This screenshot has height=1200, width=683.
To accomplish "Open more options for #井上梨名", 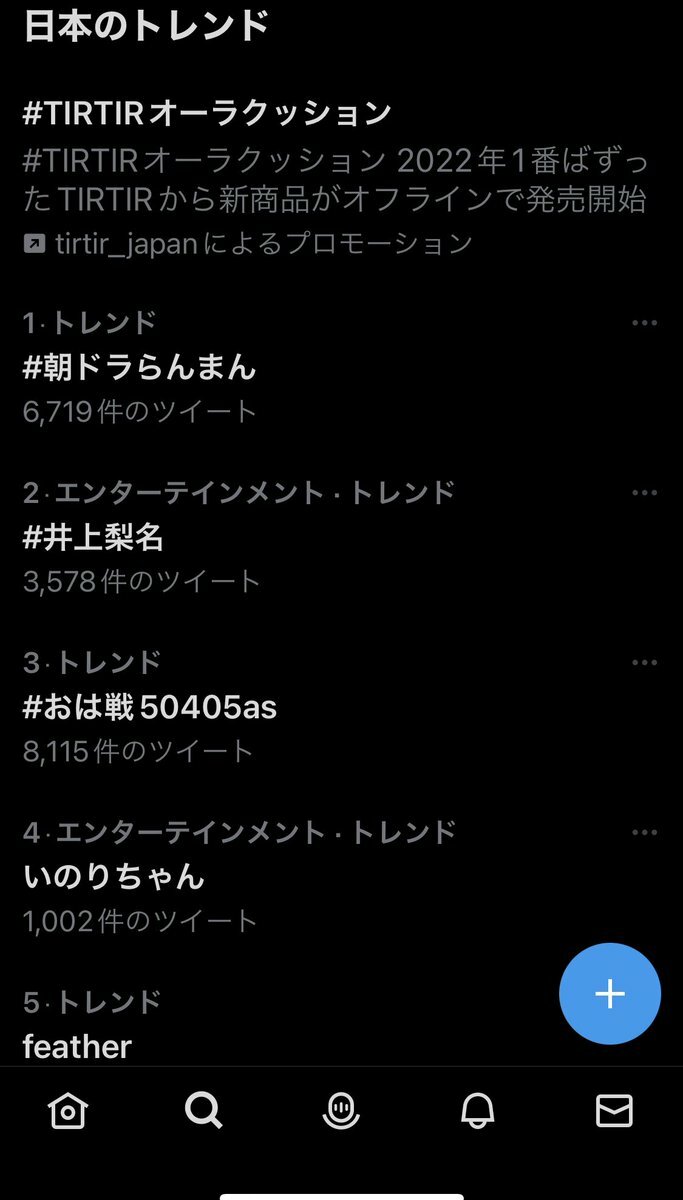I will point(644,493).
